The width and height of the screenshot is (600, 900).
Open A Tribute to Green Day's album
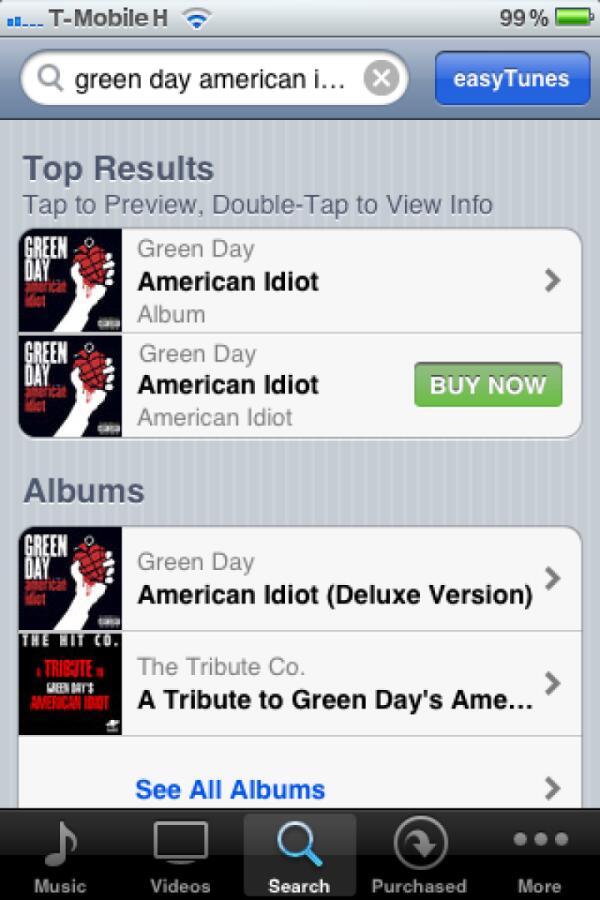click(x=300, y=684)
